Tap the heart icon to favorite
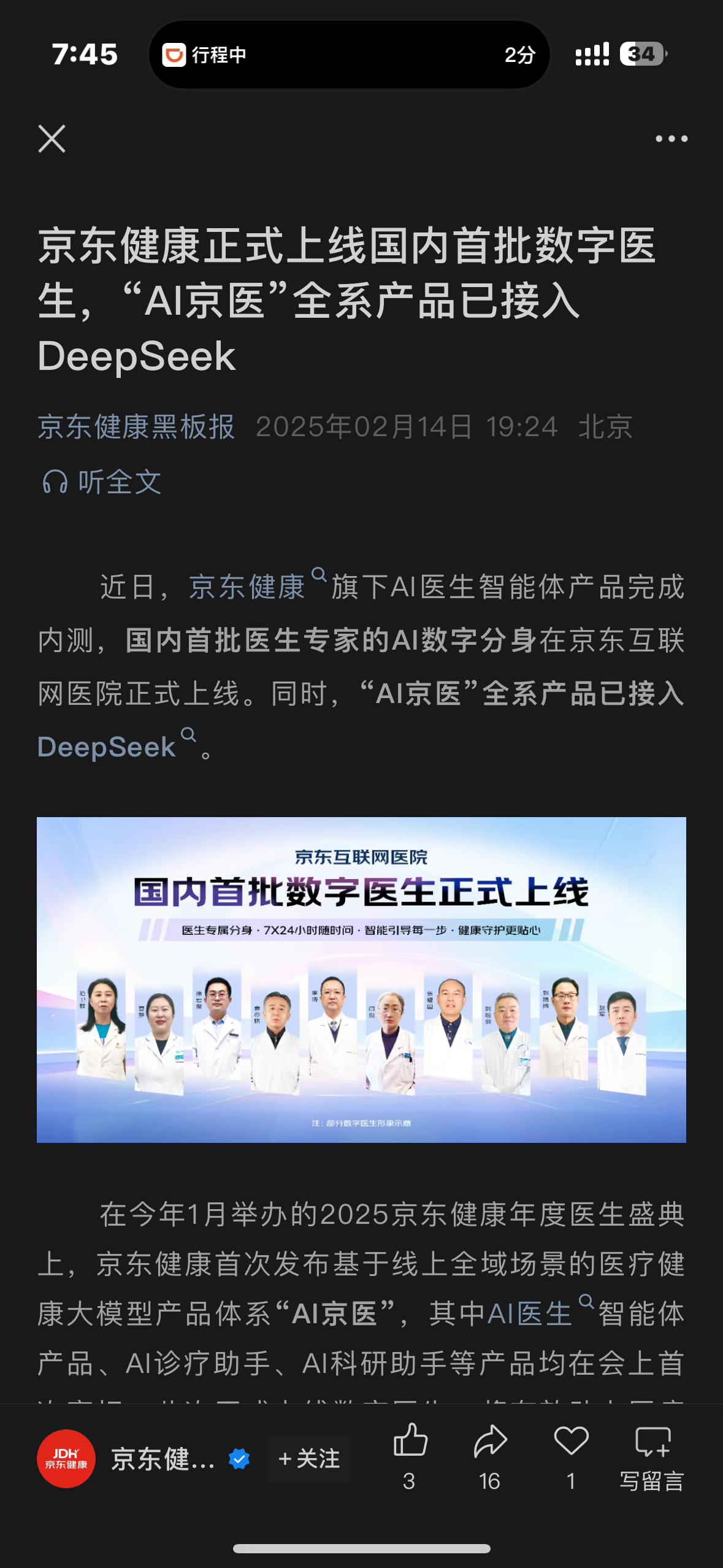Viewport: 723px width, 1568px height. (x=571, y=1457)
